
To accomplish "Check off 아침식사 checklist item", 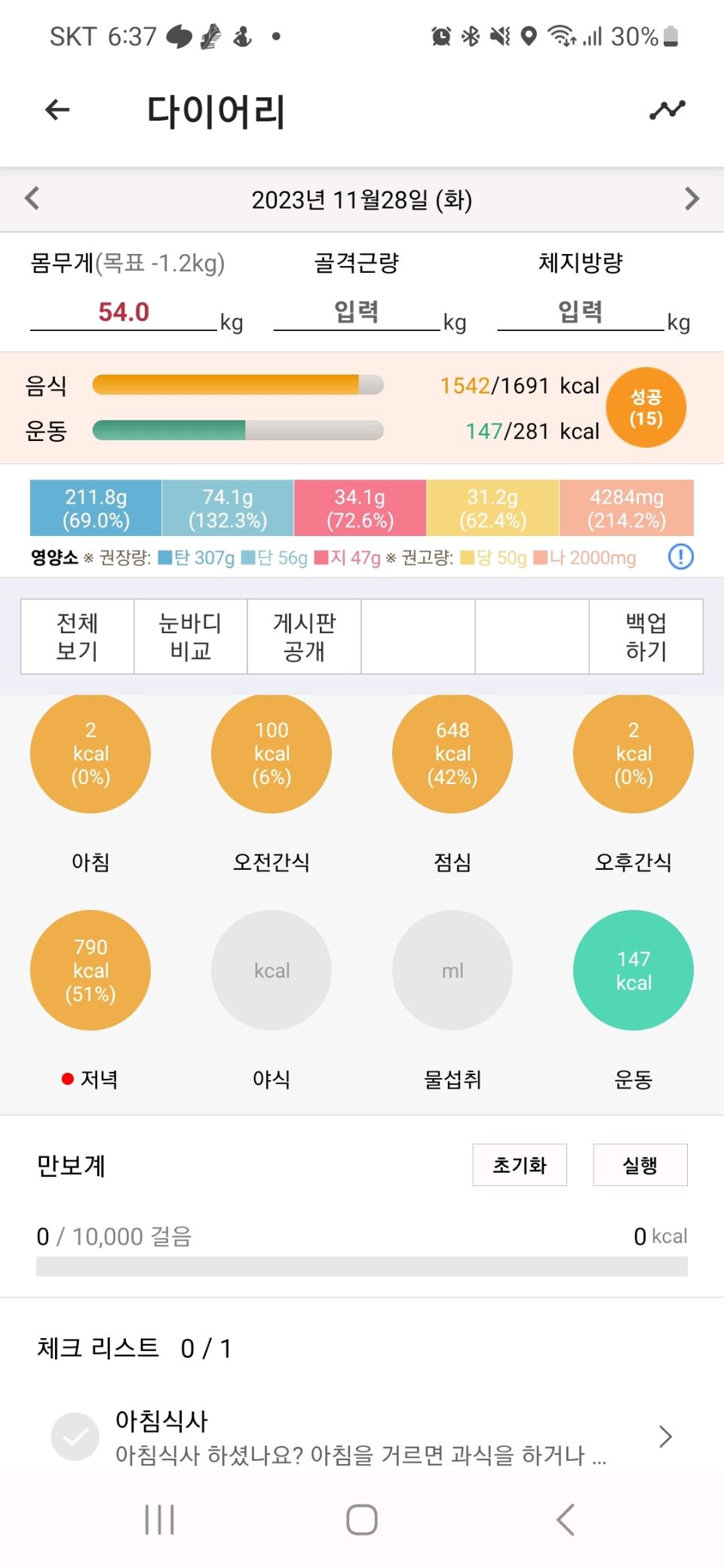I will [75, 1437].
